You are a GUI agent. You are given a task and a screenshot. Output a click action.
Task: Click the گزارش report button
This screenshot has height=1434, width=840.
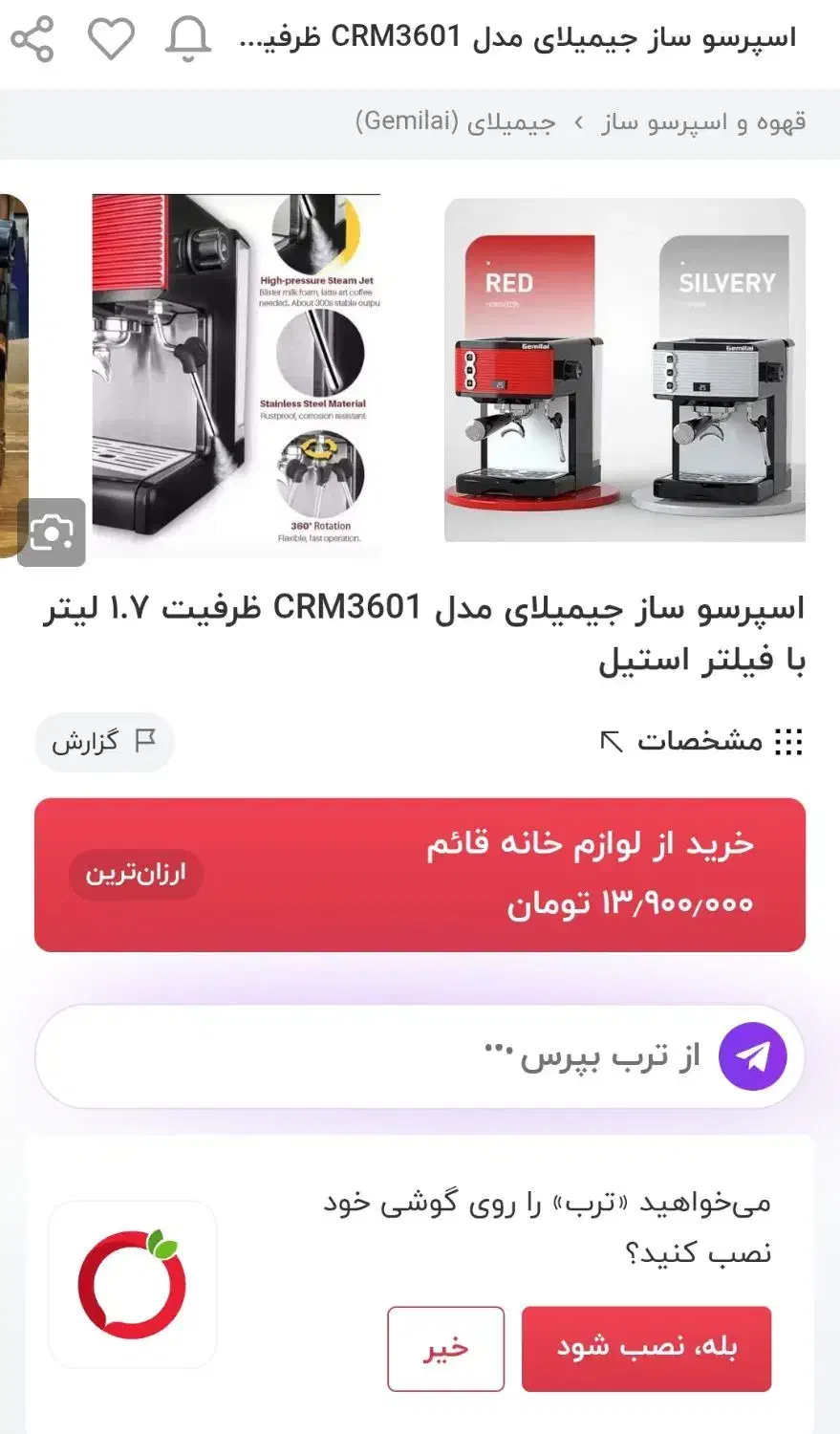pyautogui.click(x=104, y=742)
